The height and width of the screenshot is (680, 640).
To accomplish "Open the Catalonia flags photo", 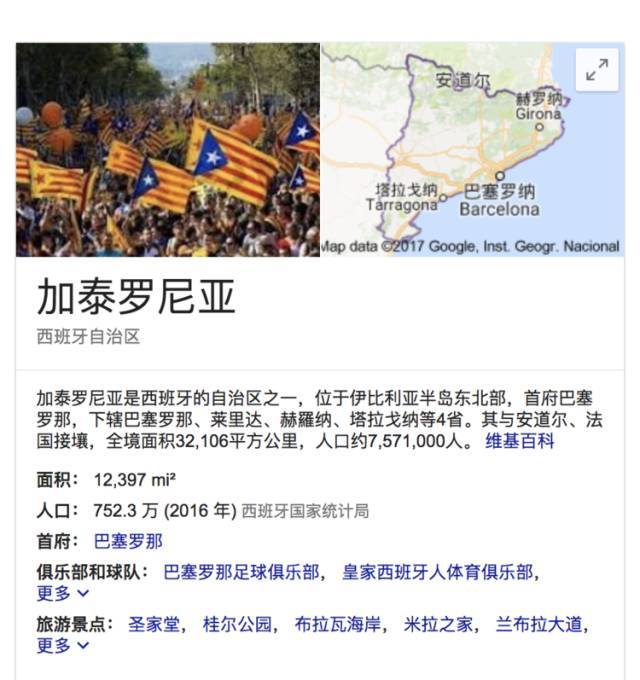I will click(168, 150).
